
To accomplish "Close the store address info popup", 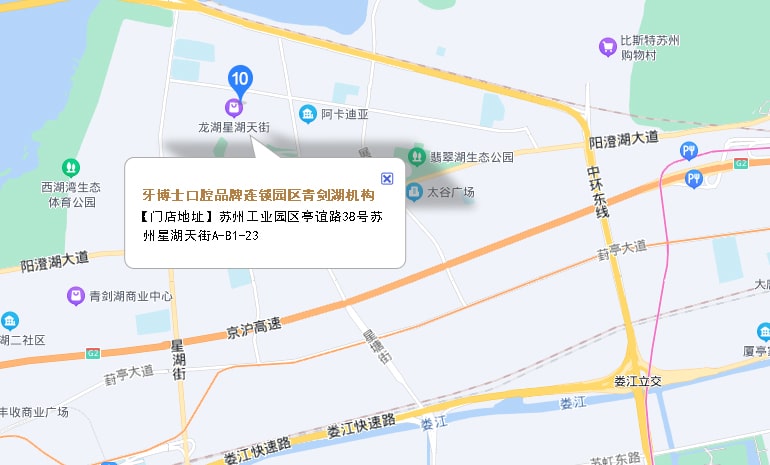I will click(387, 178).
